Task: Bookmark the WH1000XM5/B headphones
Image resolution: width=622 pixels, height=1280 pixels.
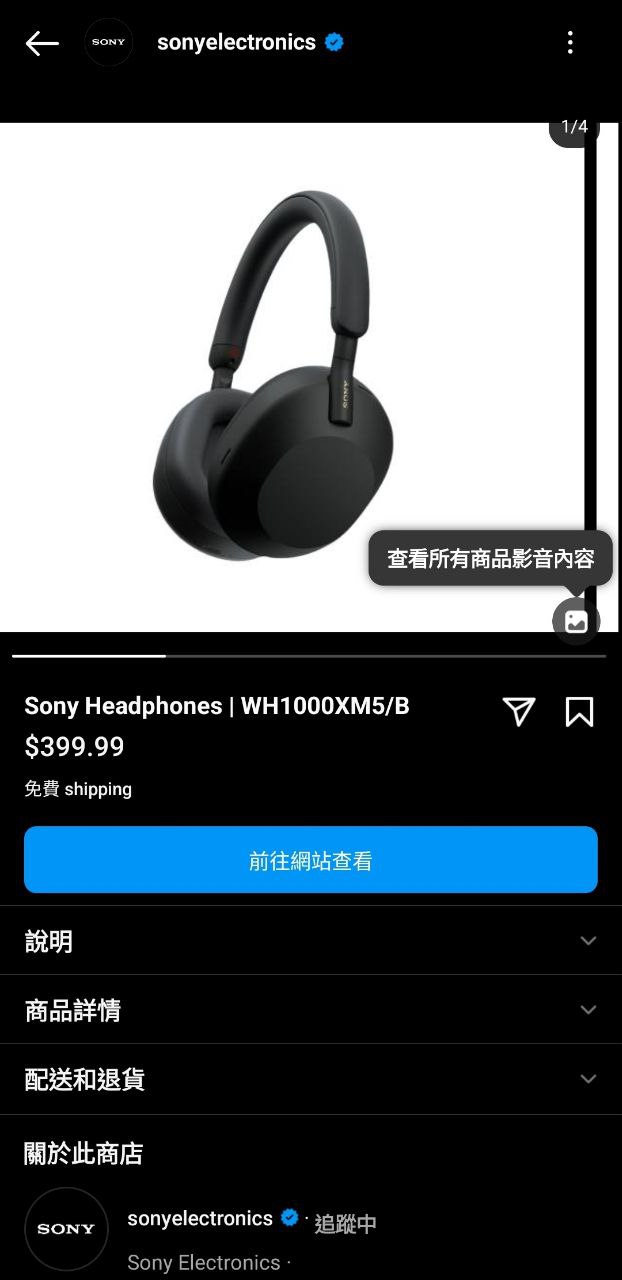Action: 579,711
